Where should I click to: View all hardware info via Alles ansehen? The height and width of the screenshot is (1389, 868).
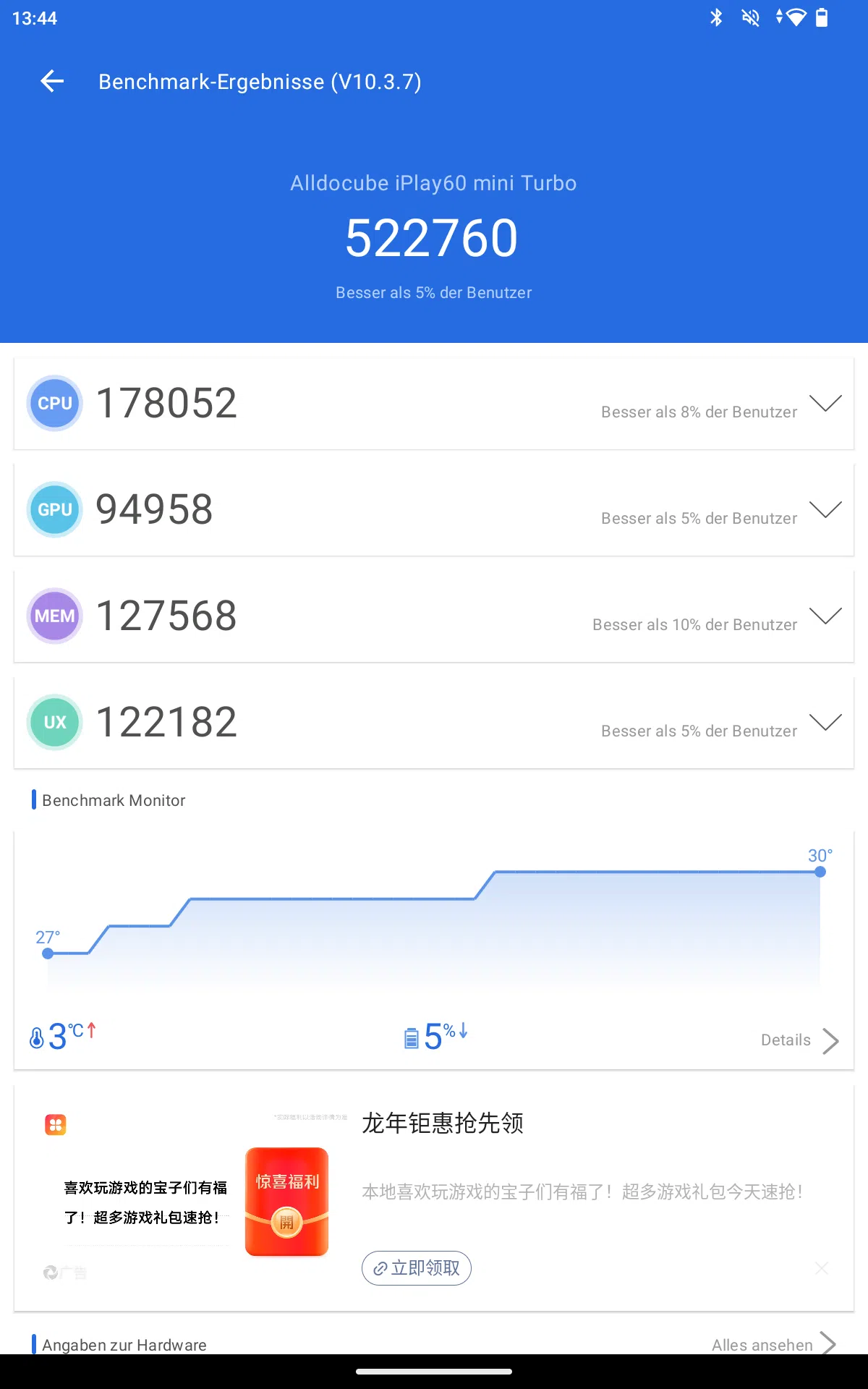tap(773, 1345)
